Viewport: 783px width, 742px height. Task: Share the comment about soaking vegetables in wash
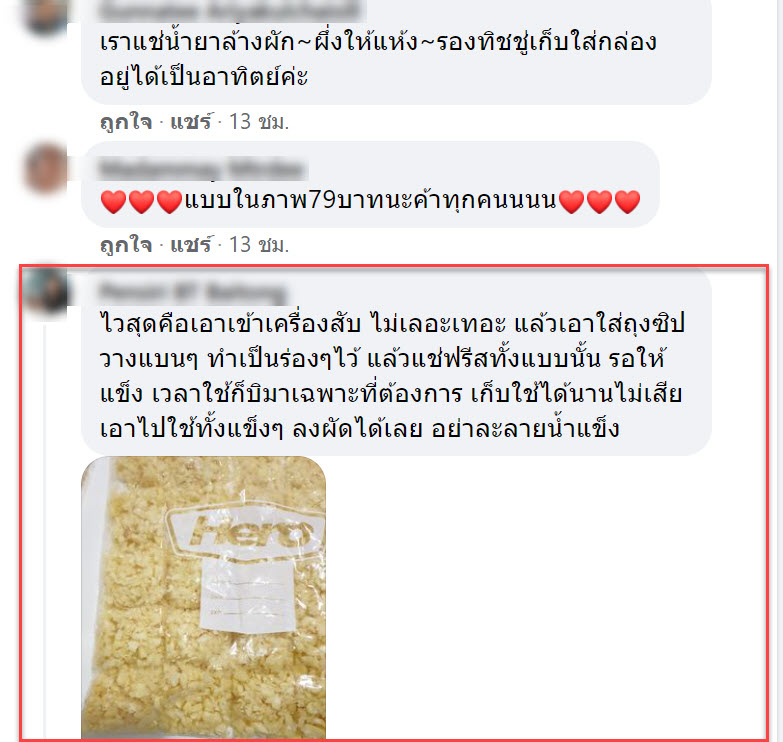[x=192, y=123]
